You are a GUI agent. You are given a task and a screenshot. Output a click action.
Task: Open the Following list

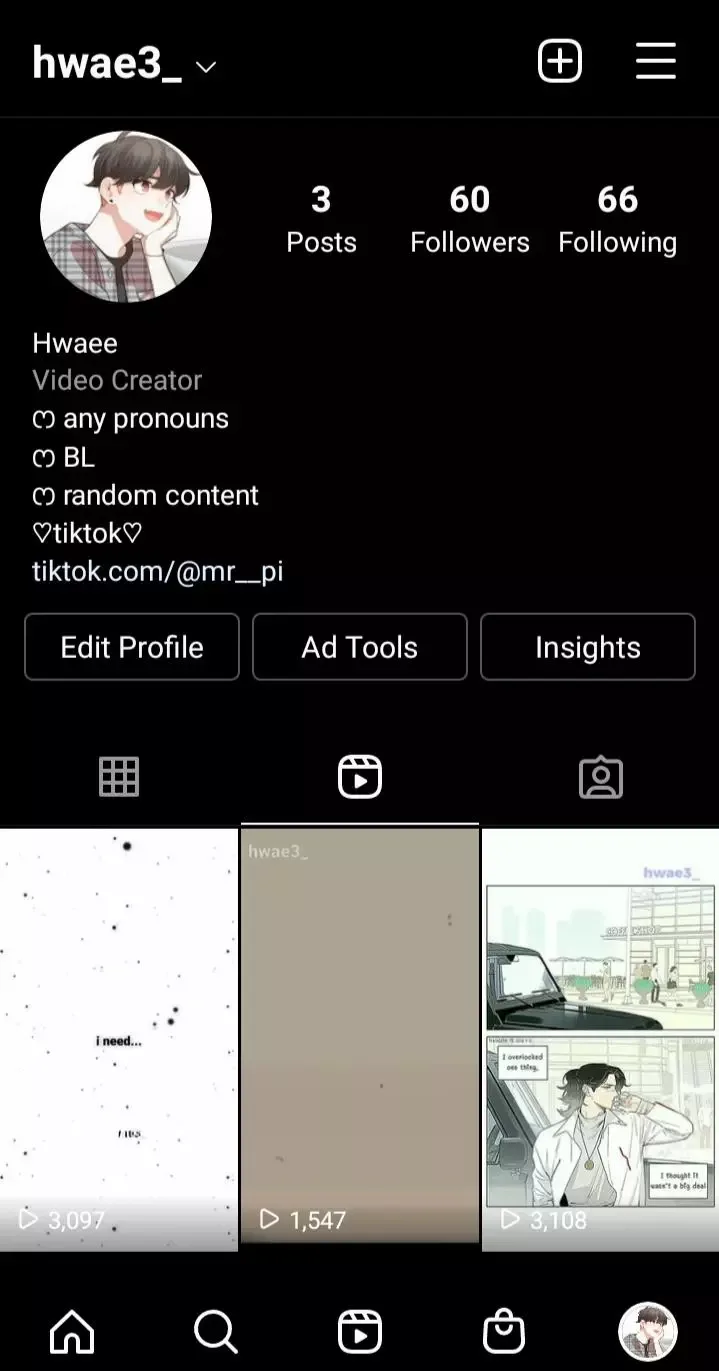click(617, 219)
